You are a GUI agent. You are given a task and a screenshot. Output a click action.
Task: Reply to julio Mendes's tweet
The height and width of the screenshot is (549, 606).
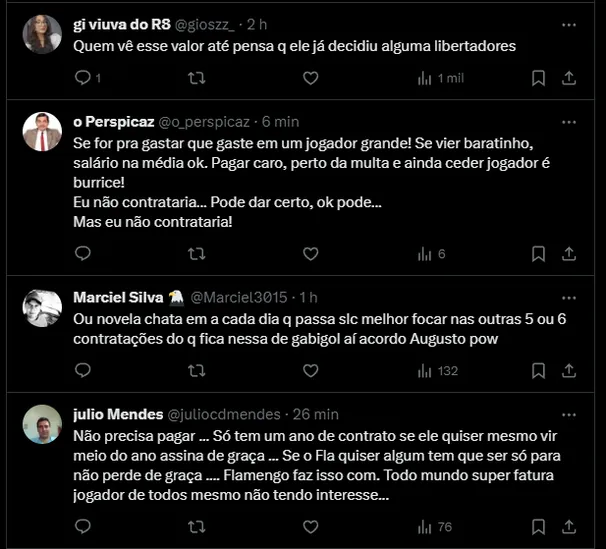(x=83, y=526)
